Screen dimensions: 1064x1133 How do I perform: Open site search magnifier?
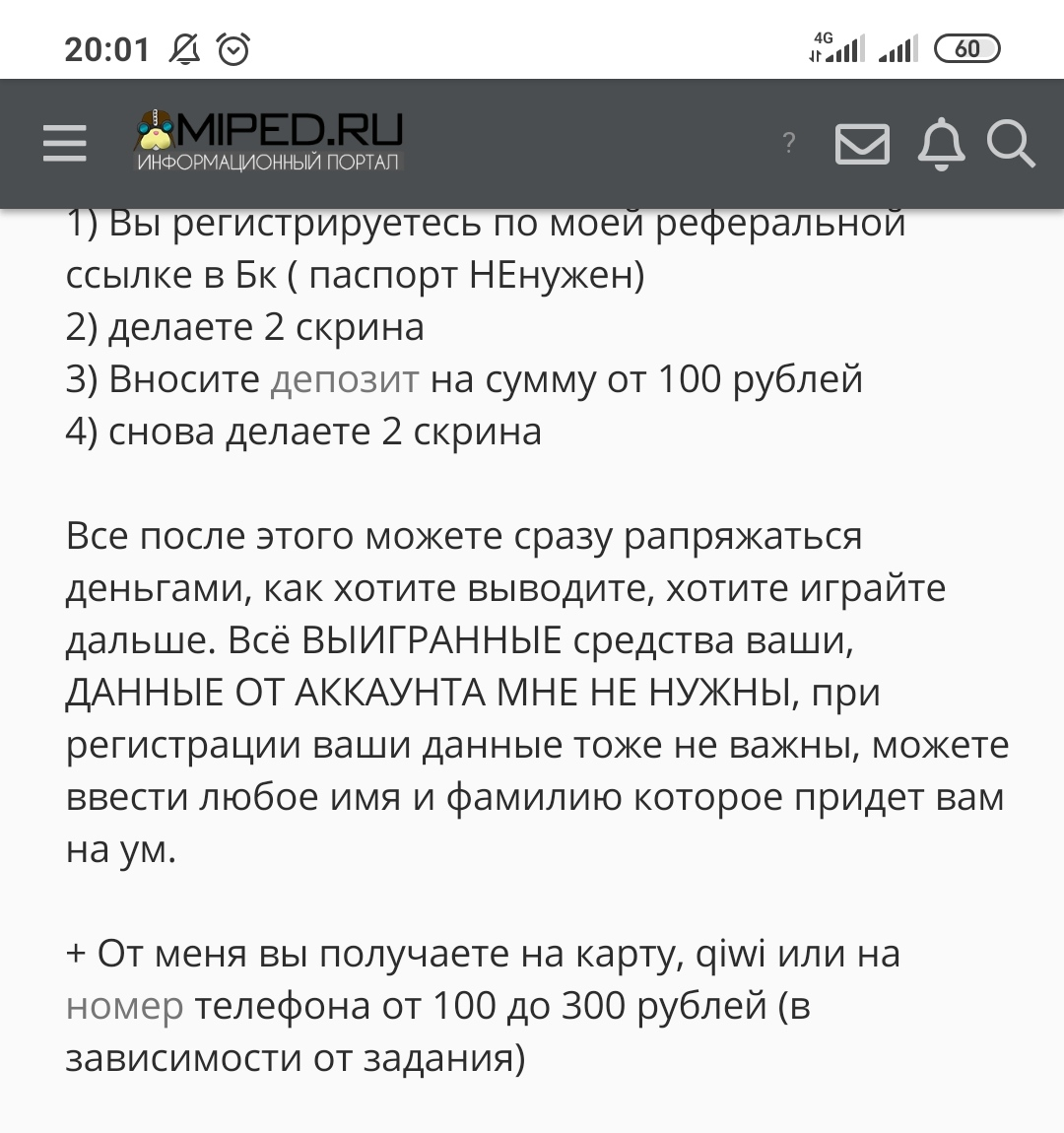[x=1011, y=144]
